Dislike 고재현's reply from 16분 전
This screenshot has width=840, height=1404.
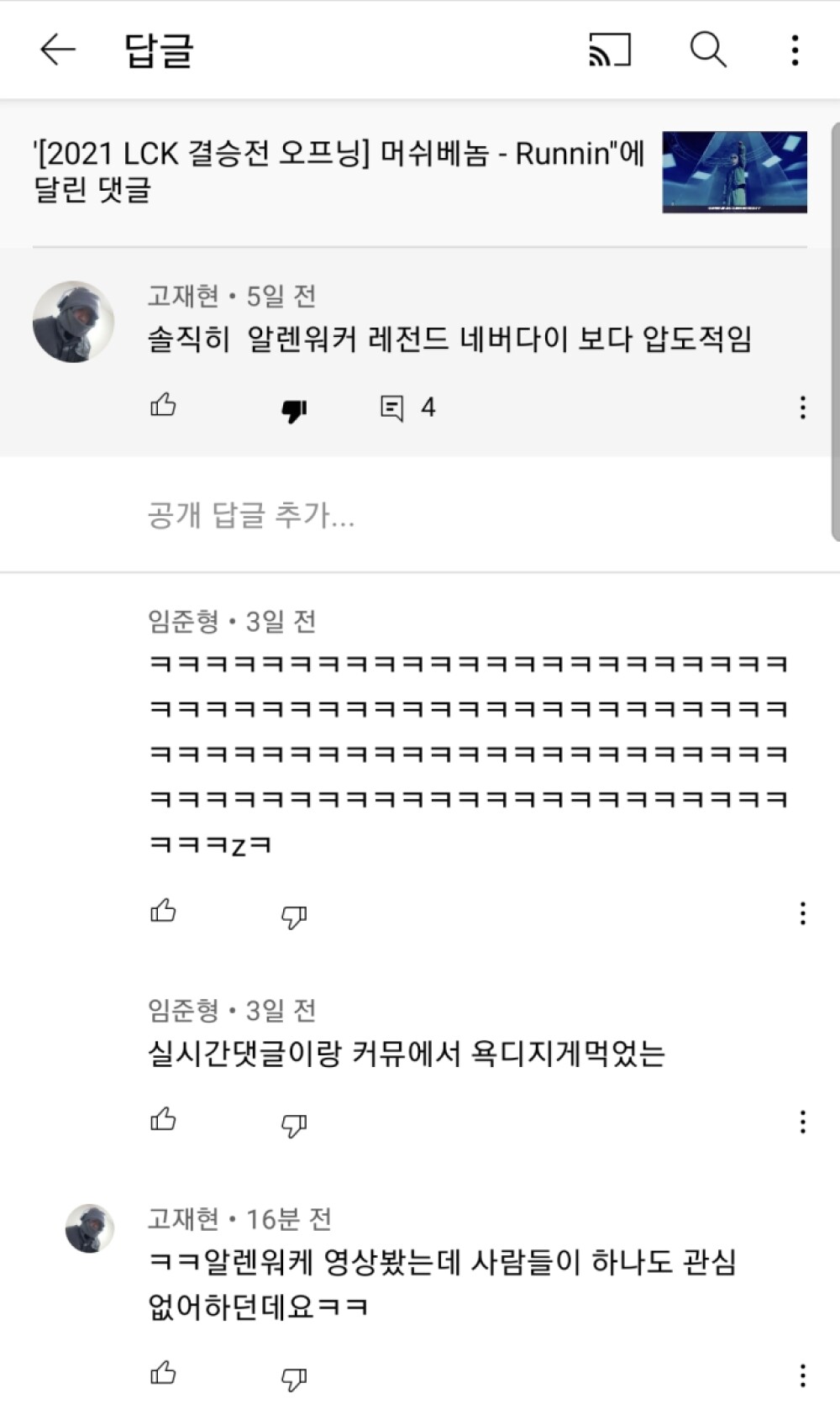pos(294,1377)
